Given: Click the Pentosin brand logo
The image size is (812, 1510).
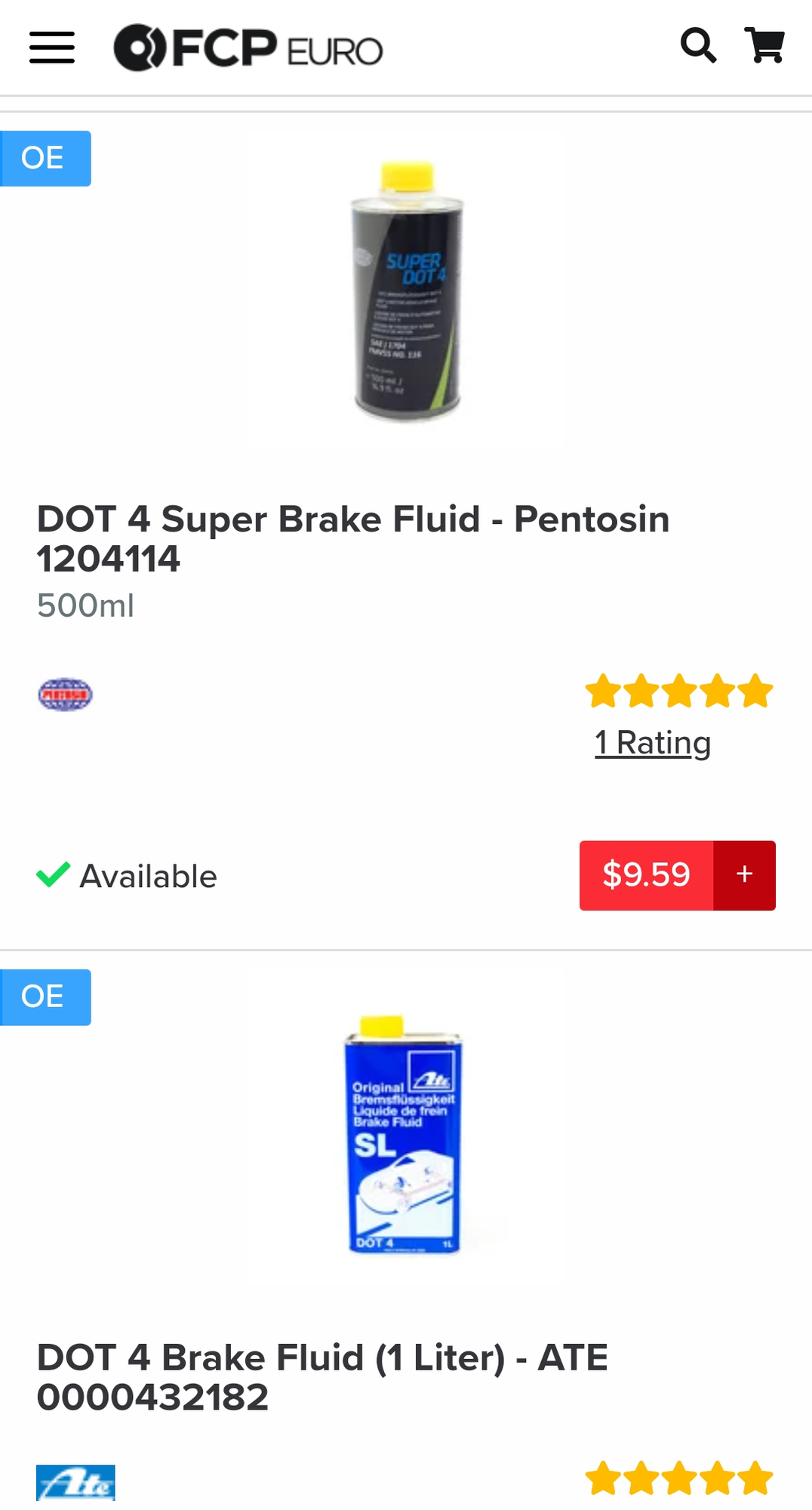Looking at the screenshot, I should coord(66,693).
